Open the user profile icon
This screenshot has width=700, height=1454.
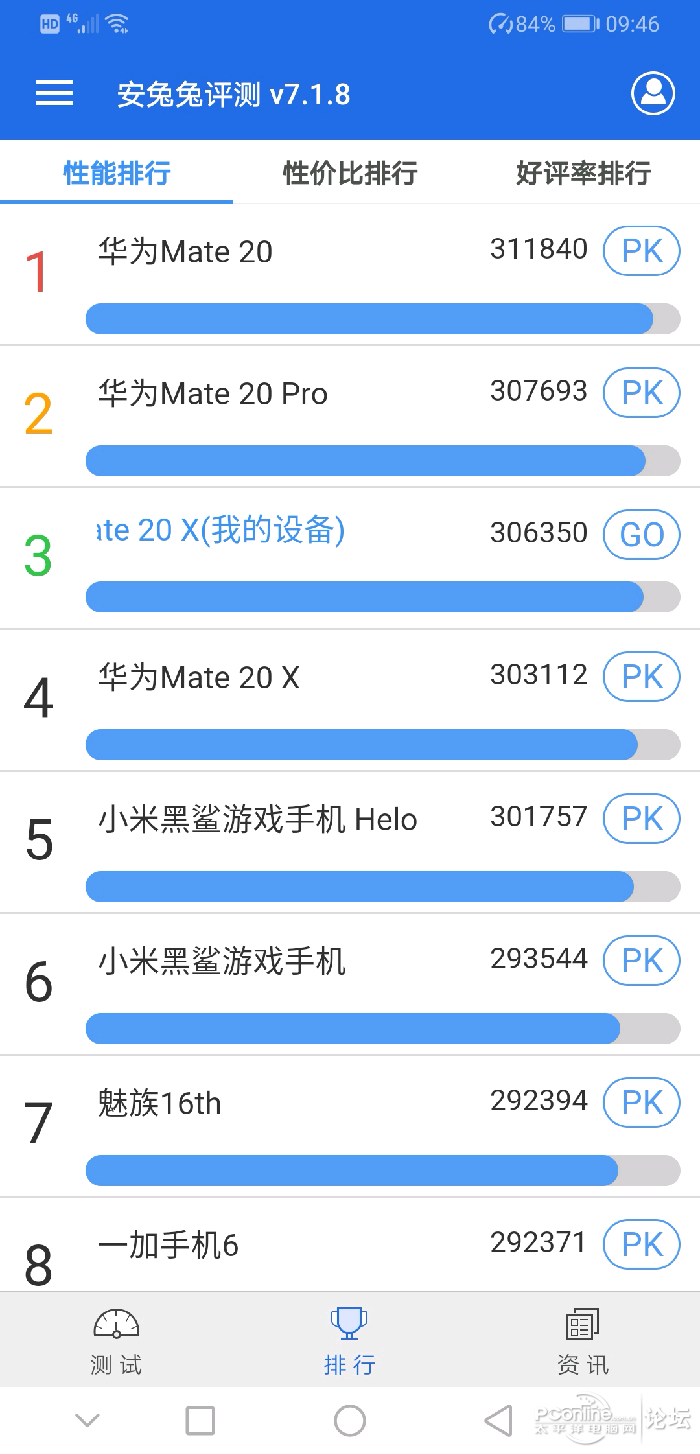coord(653,93)
